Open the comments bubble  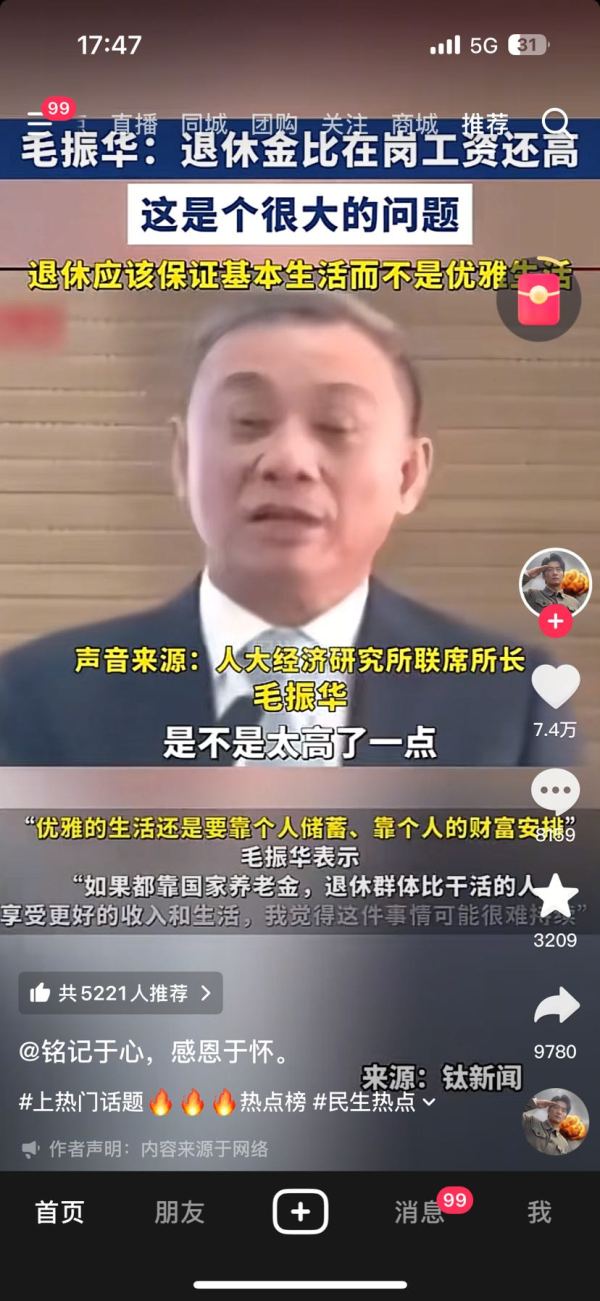555,793
